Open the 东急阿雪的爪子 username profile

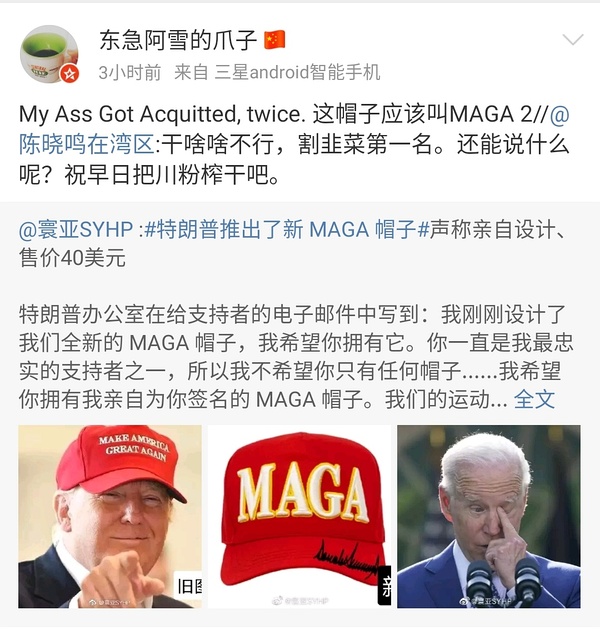tap(178, 40)
